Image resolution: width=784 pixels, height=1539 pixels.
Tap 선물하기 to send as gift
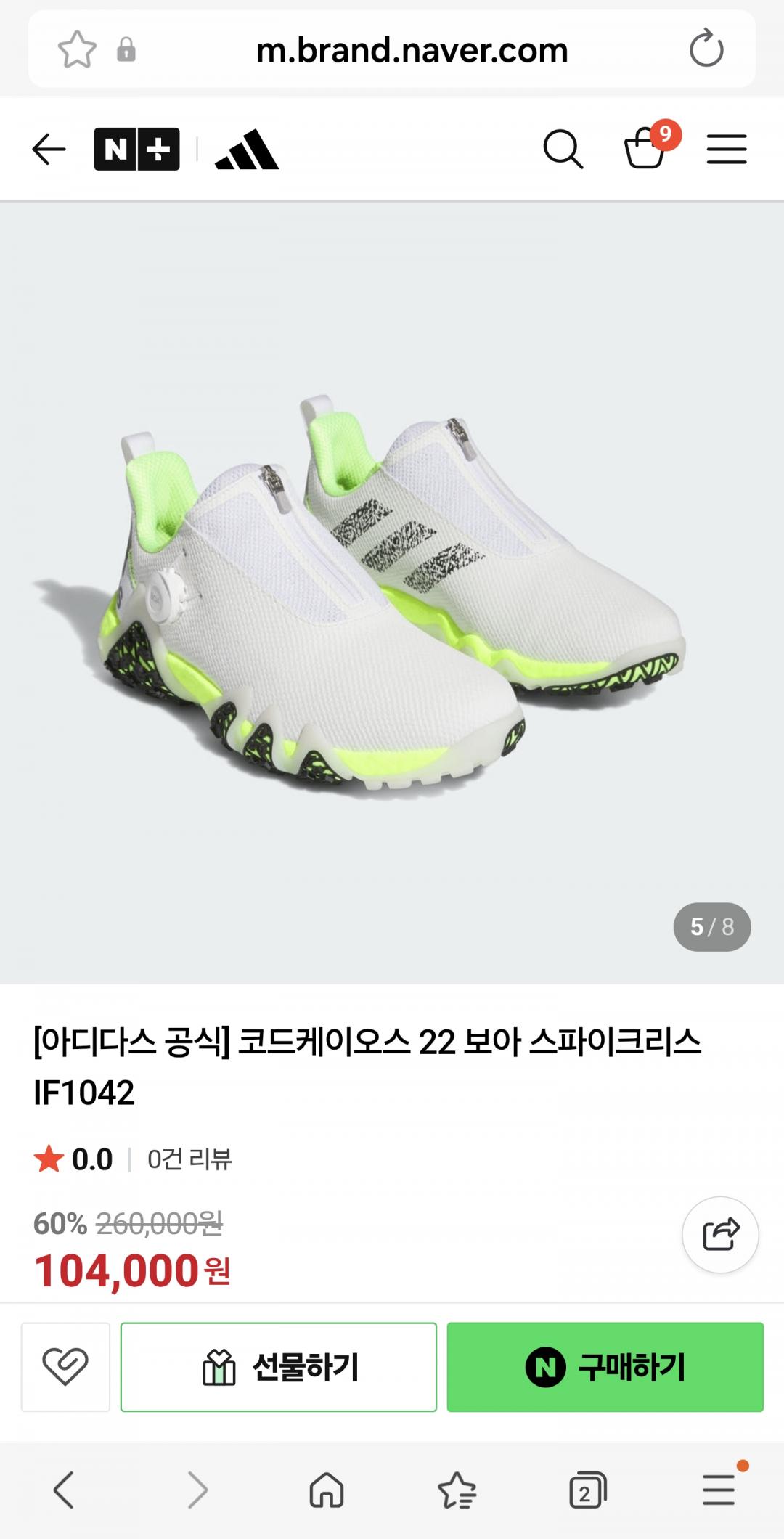[x=279, y=1366]
